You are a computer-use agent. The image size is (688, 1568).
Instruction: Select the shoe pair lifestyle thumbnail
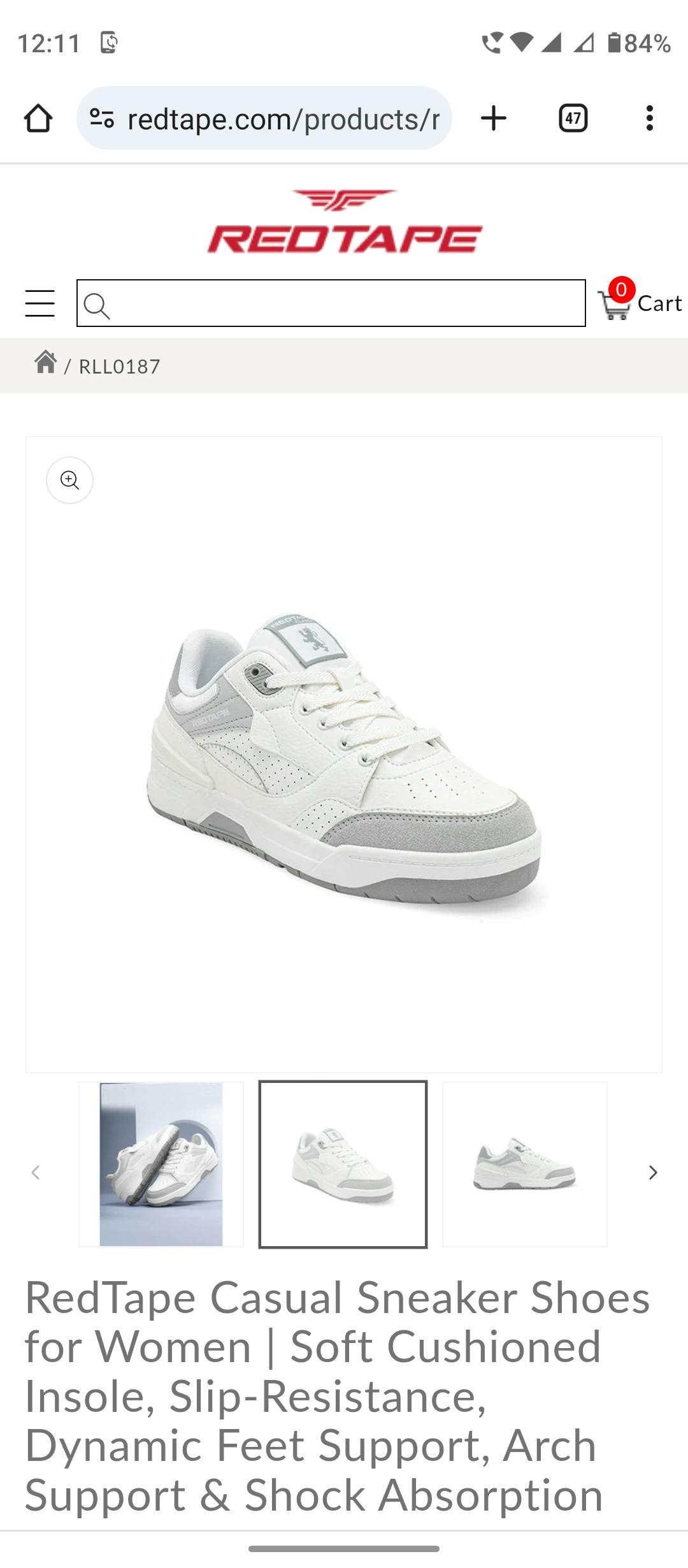click(x=161, y=1164)
